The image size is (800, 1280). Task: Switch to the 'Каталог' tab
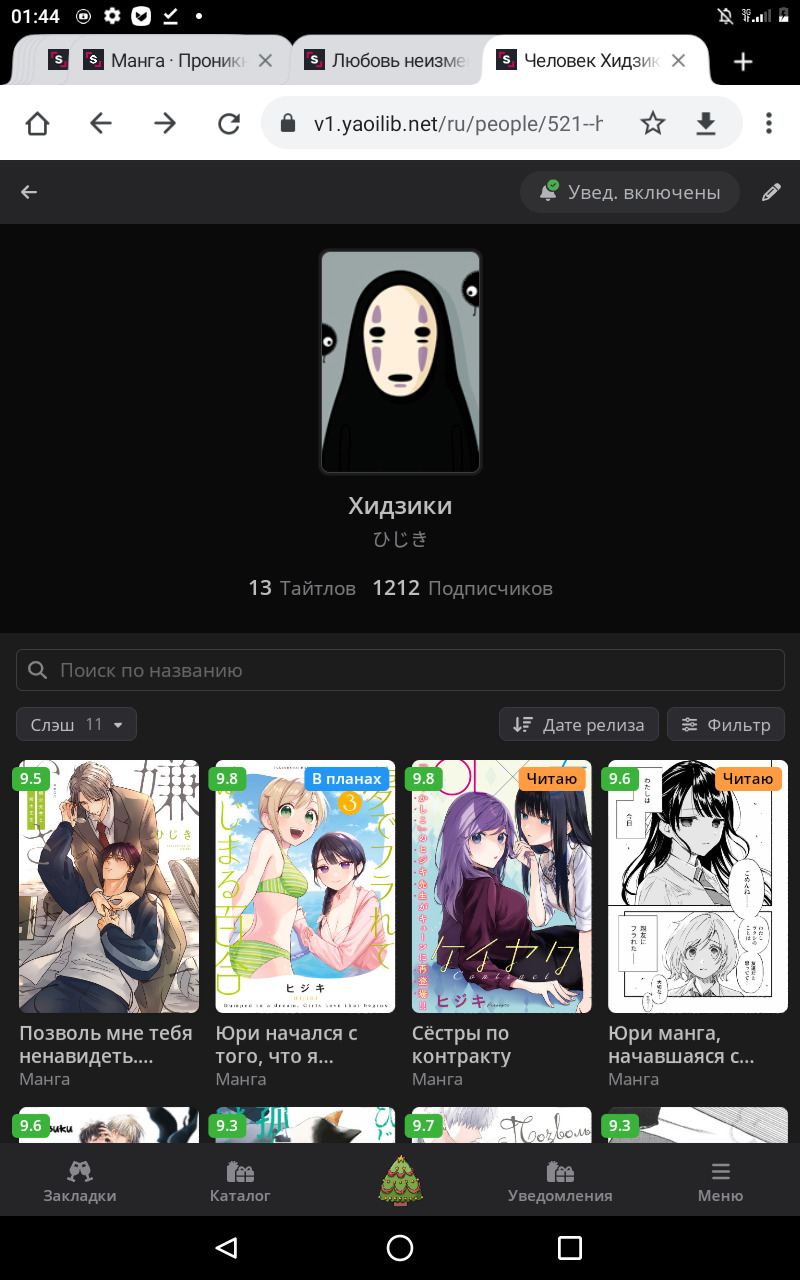(x=240, y=1180)
